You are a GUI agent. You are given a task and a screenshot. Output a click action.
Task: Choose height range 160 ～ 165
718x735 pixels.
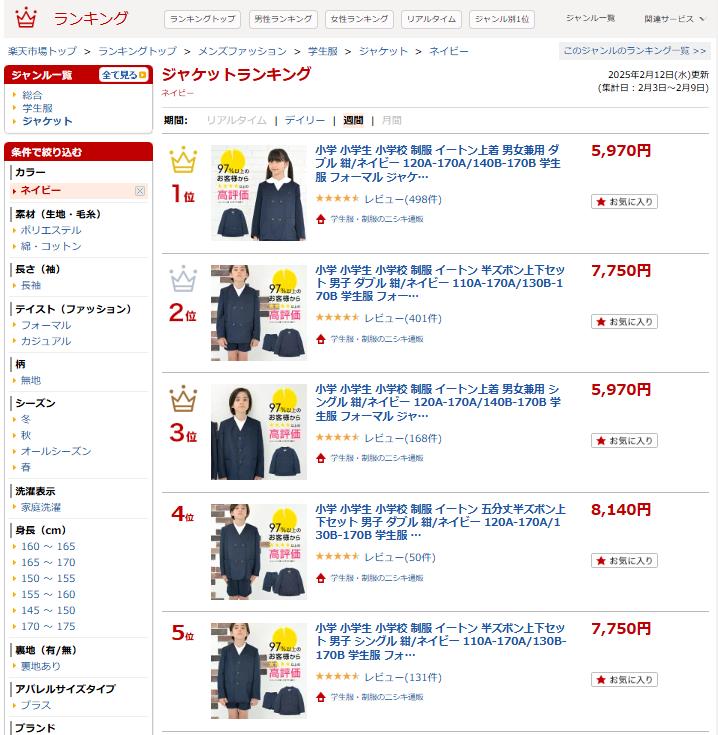[48, 546]
